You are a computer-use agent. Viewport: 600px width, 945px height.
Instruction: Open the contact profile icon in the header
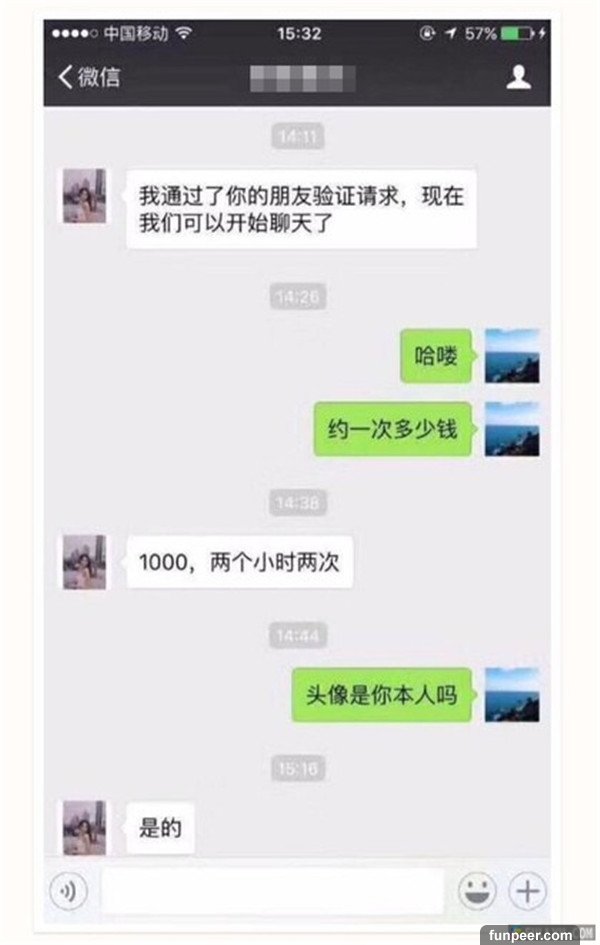coord(518,77)
